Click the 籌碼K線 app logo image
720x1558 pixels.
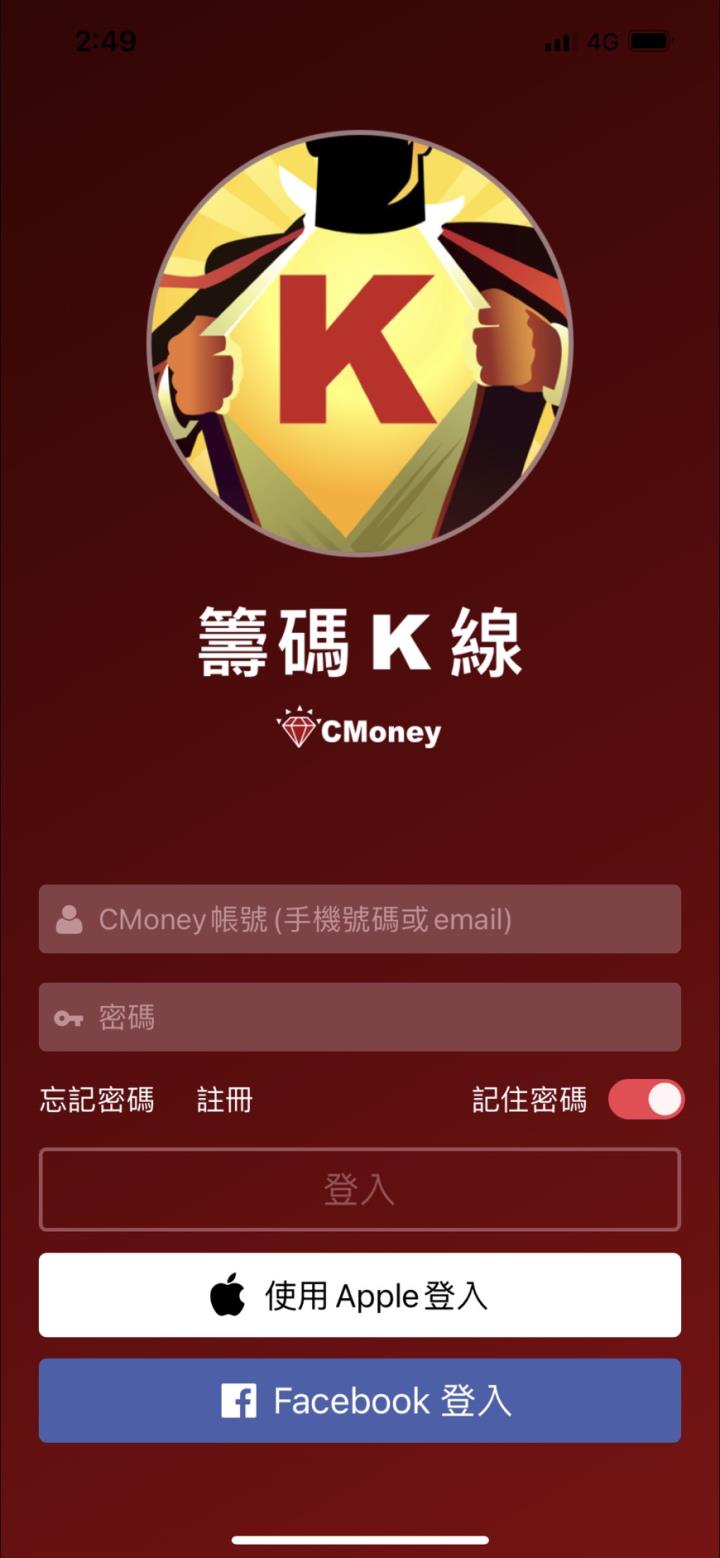point(360,340)
